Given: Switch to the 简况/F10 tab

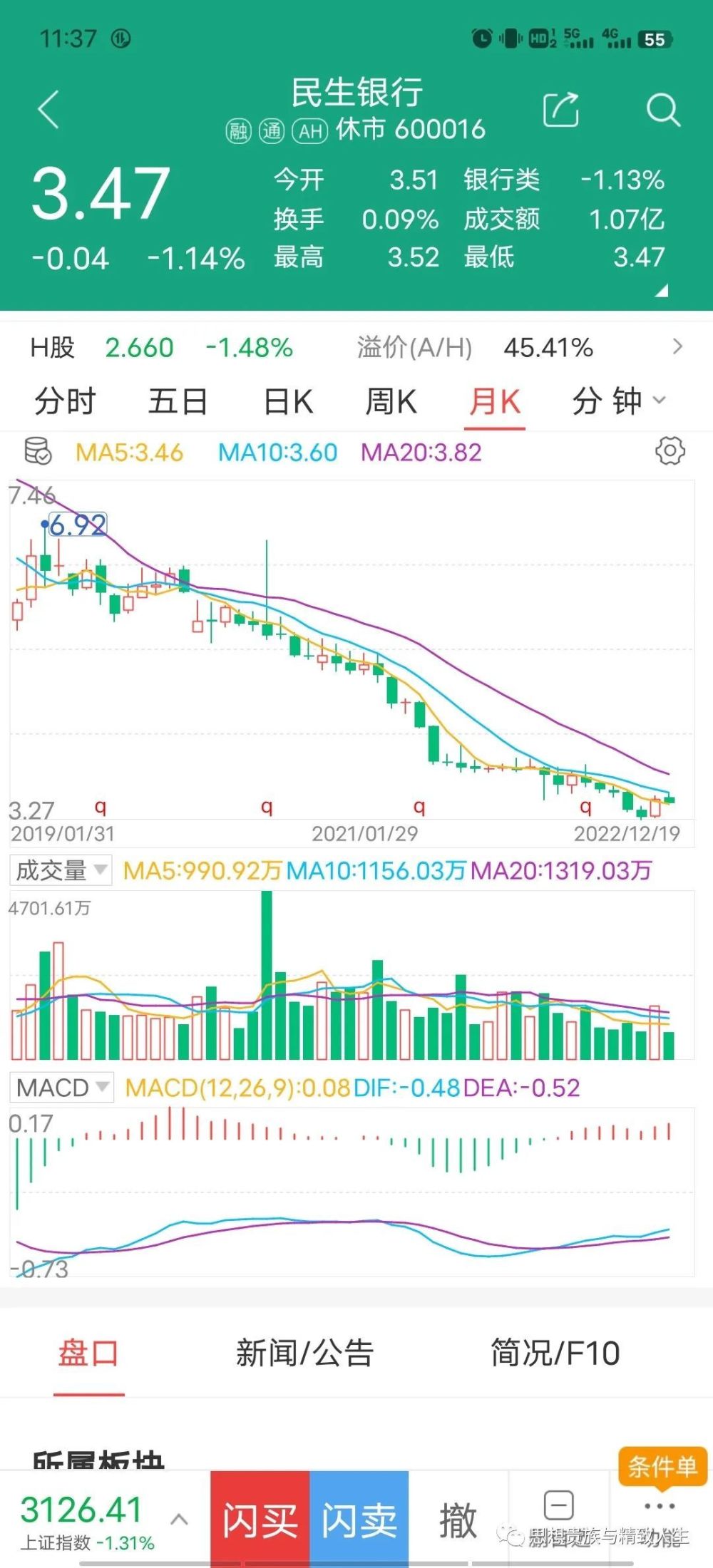Looking at the screenshot, I should (x=555, y=1353).
